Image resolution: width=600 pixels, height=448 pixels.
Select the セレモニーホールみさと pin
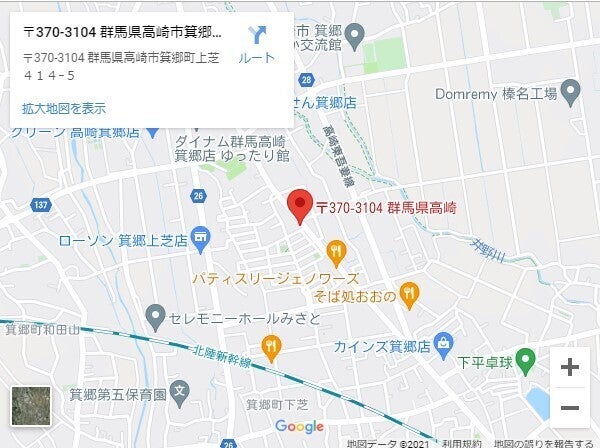click(x=154, y=318)
